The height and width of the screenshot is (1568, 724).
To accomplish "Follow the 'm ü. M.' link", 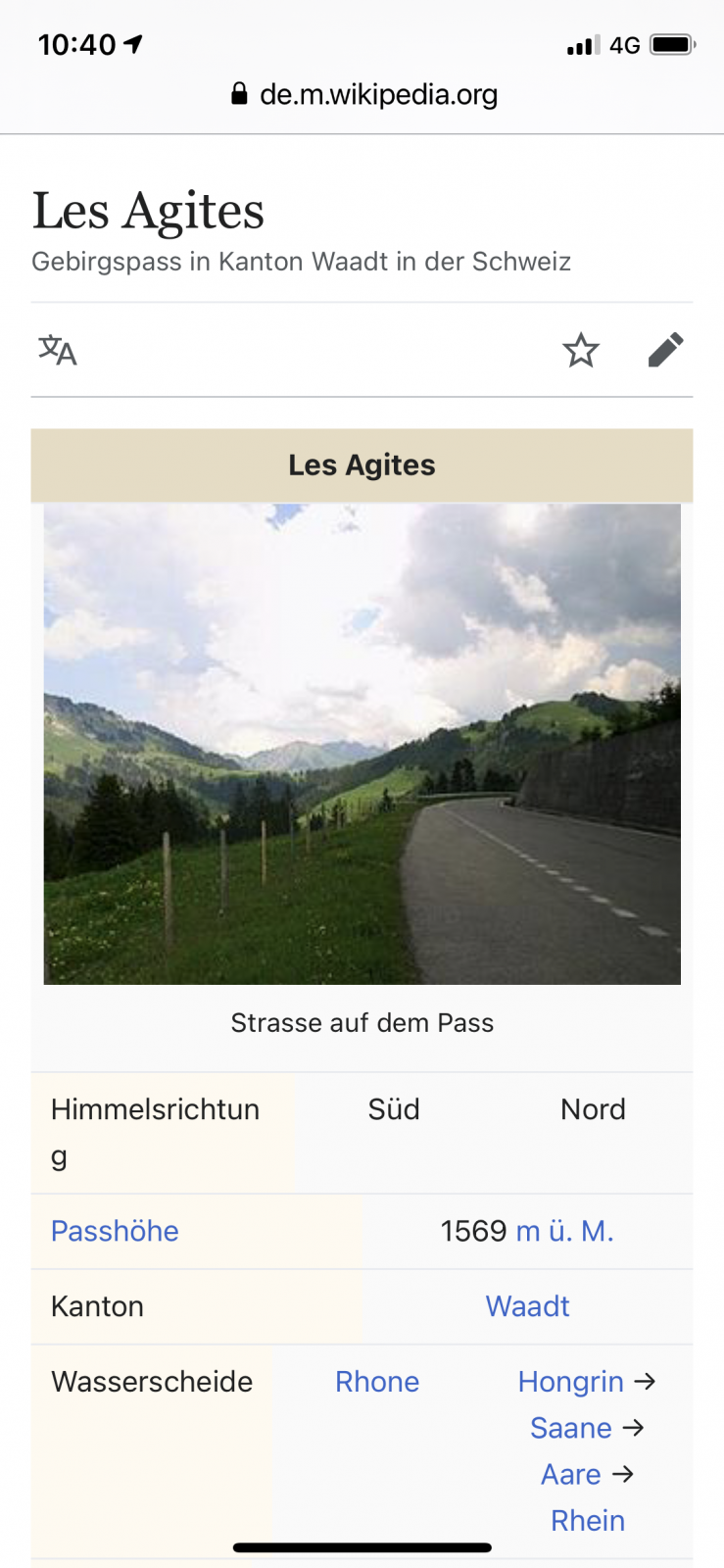I will point(564,1231).
